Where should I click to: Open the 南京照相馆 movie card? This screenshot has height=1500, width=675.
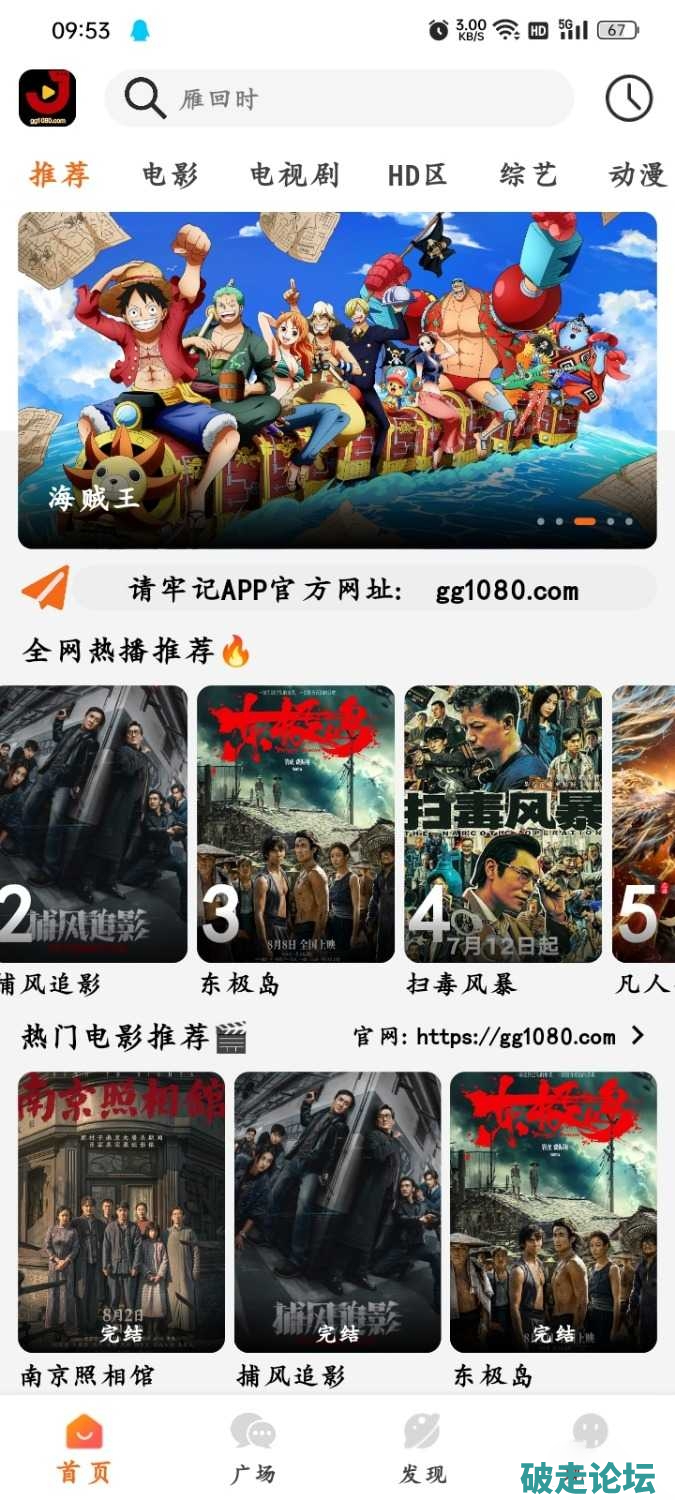pos(121,1212)
